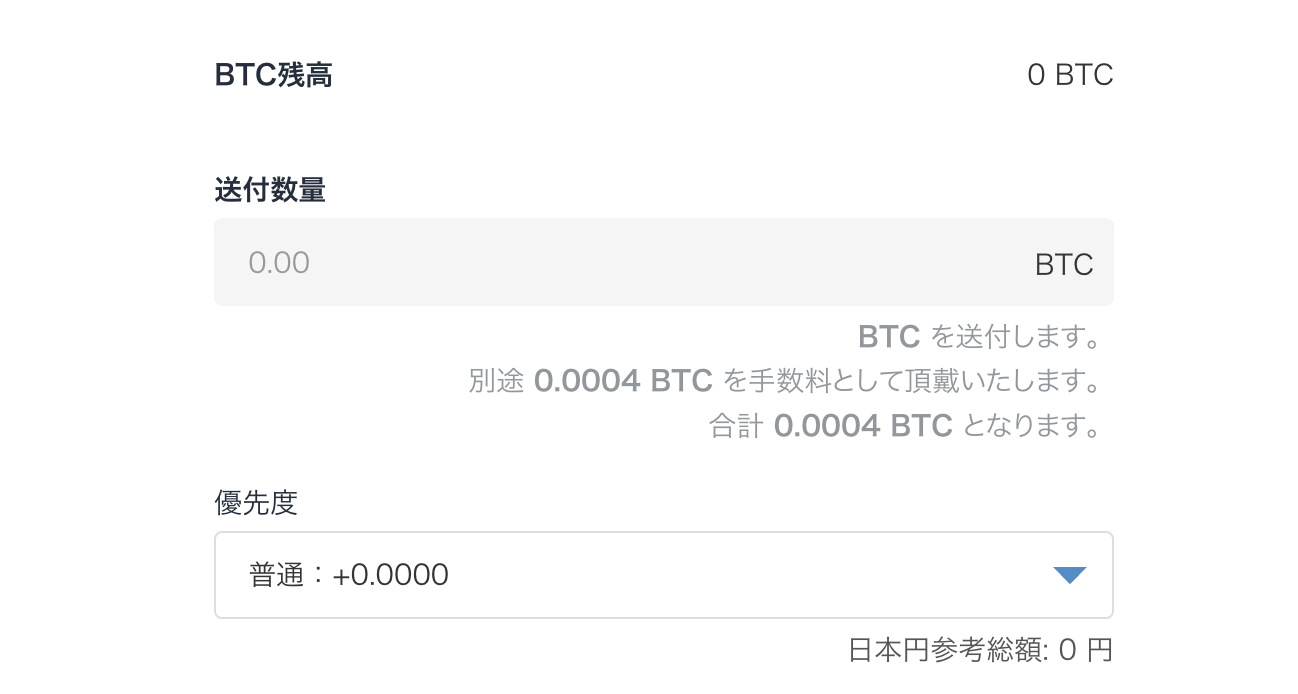Open the 優先度 priority dropdown

point(663,575)
